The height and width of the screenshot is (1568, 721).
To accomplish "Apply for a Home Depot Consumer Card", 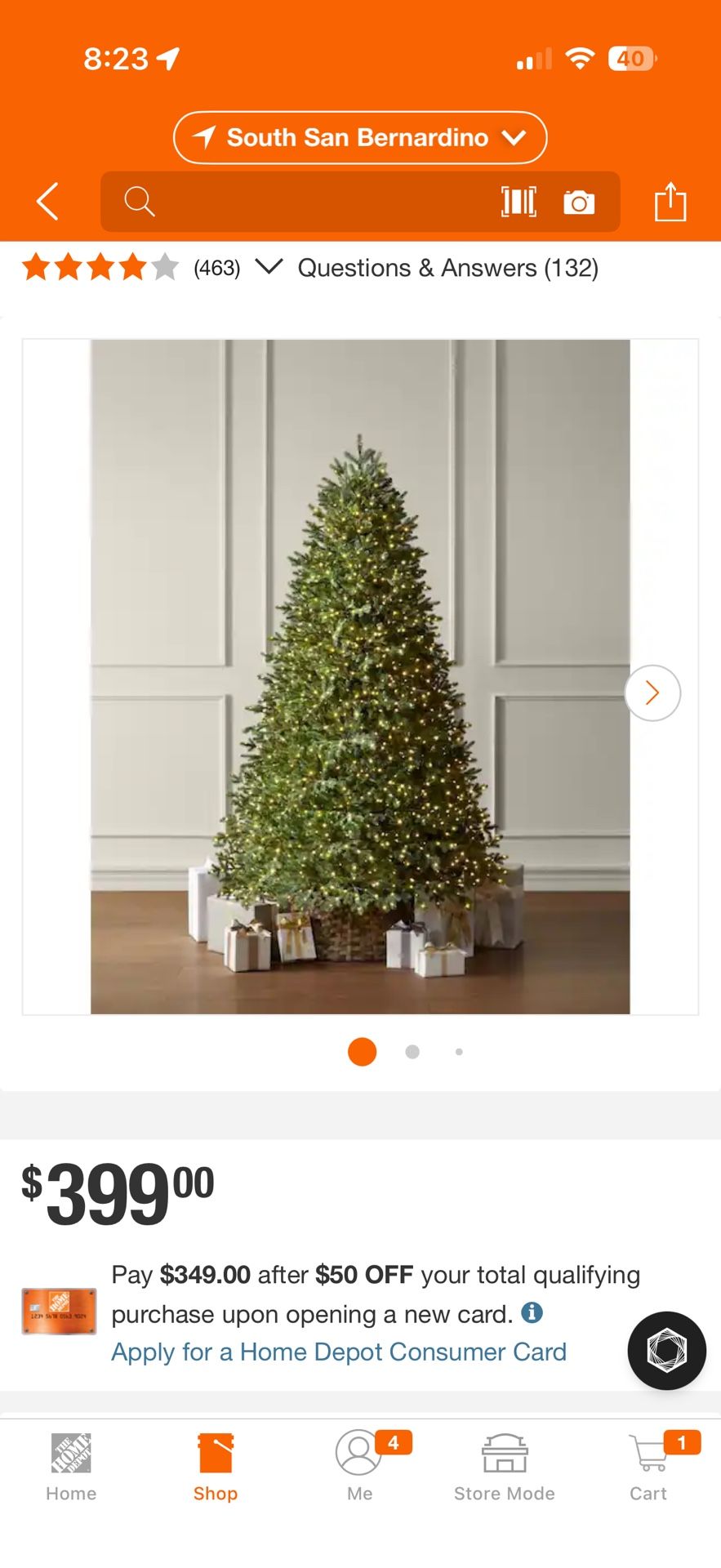I will pyautogui.click(x=337, y=1352).
